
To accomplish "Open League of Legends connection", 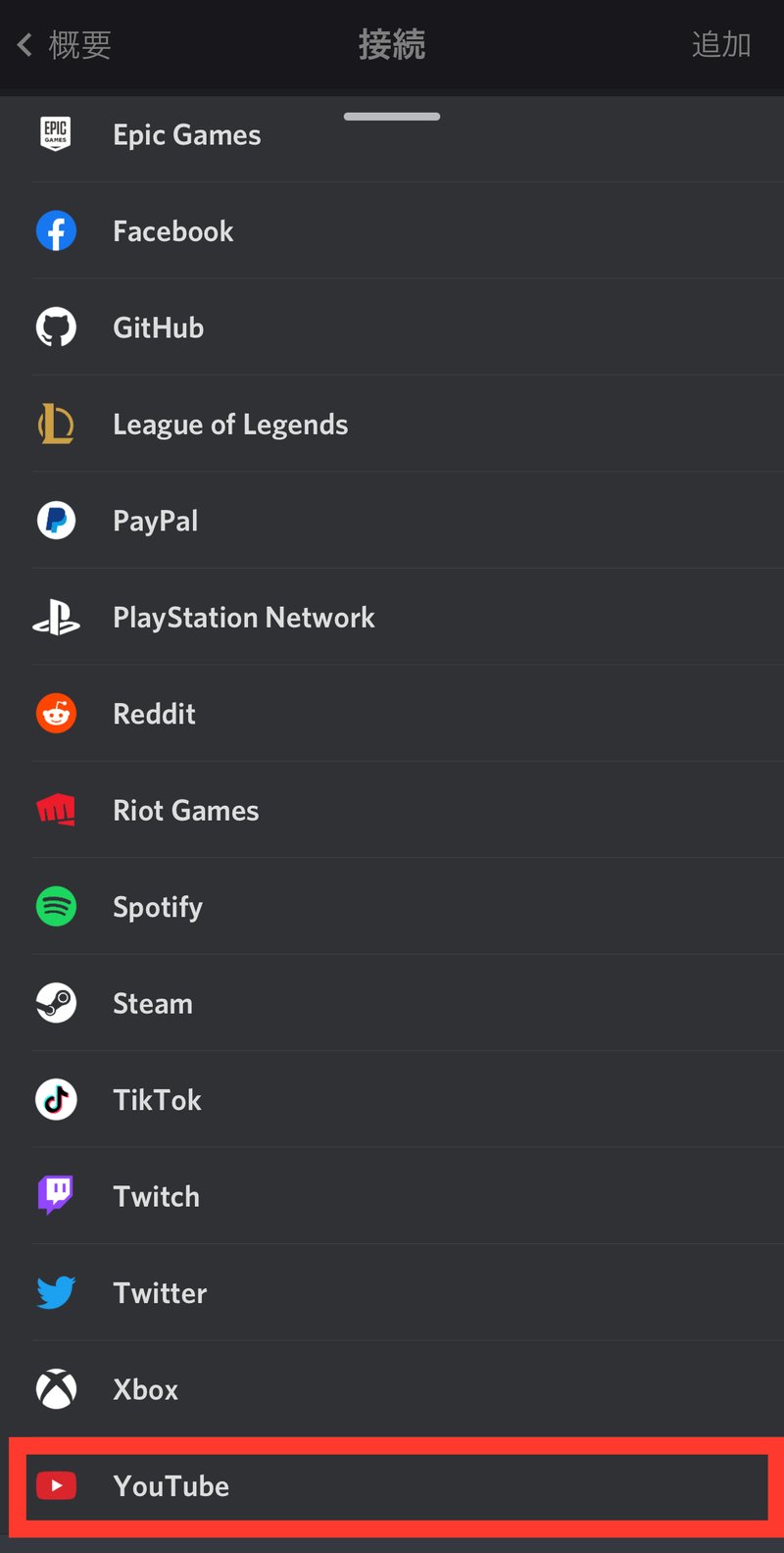I will [392, 425].
